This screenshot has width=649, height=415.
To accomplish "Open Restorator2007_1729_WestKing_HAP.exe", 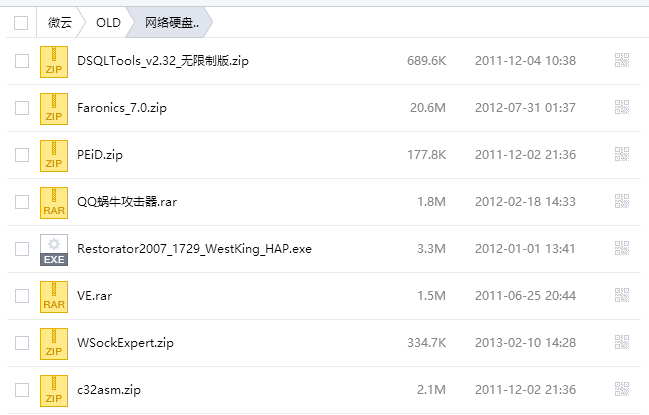I will pos(194,249).
